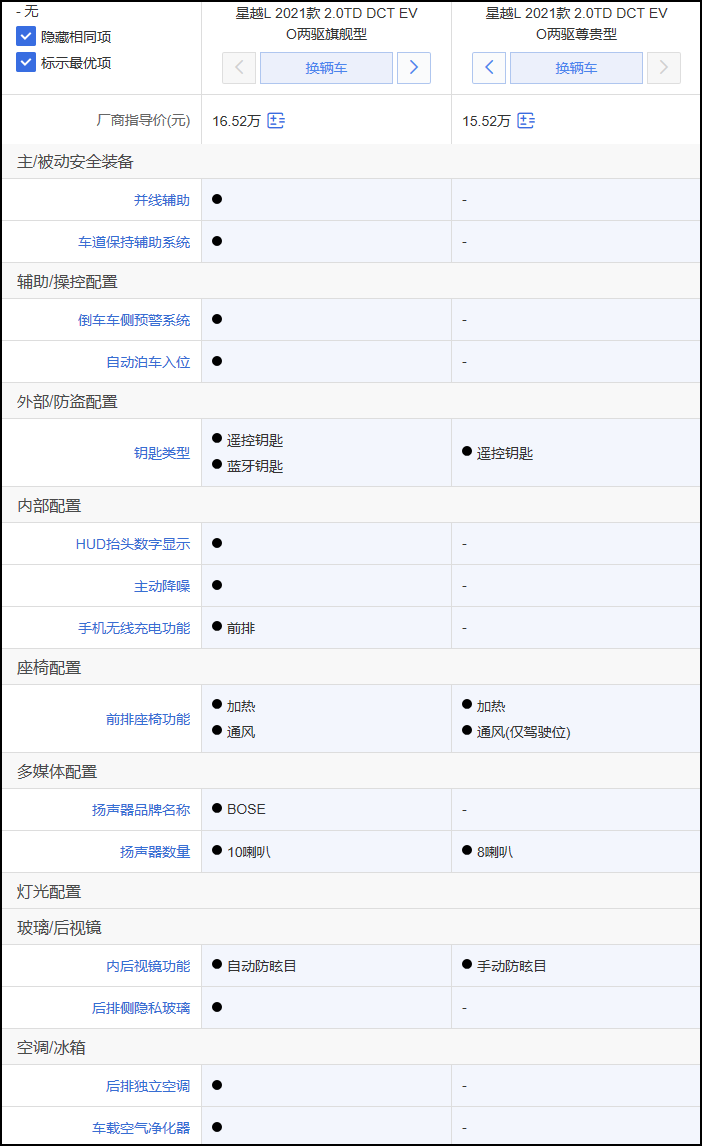Open the 主动降噪 parameter link
The image size is (702, 1146).
(x=162, y=586)
